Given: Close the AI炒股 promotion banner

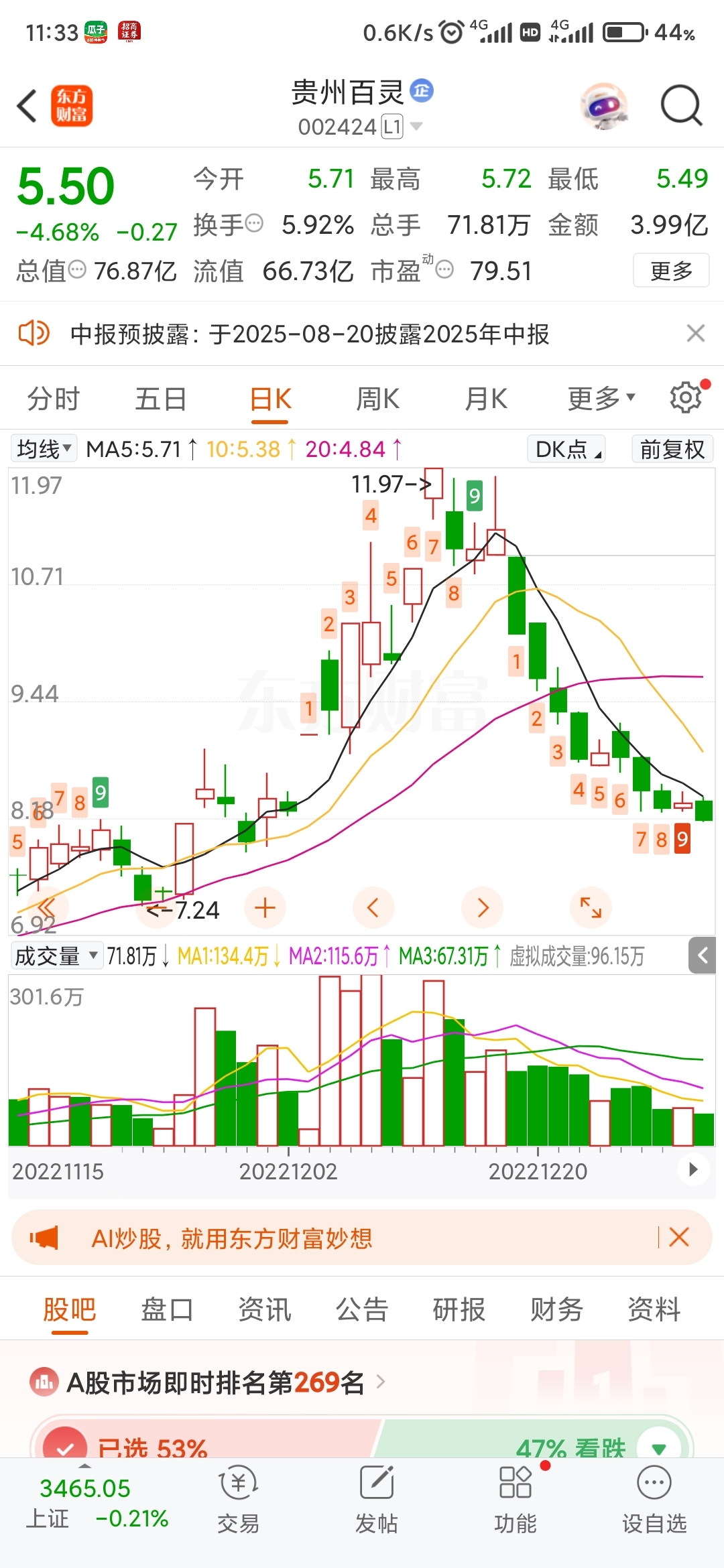Looking at the screenshot, I should (679, 1237).
